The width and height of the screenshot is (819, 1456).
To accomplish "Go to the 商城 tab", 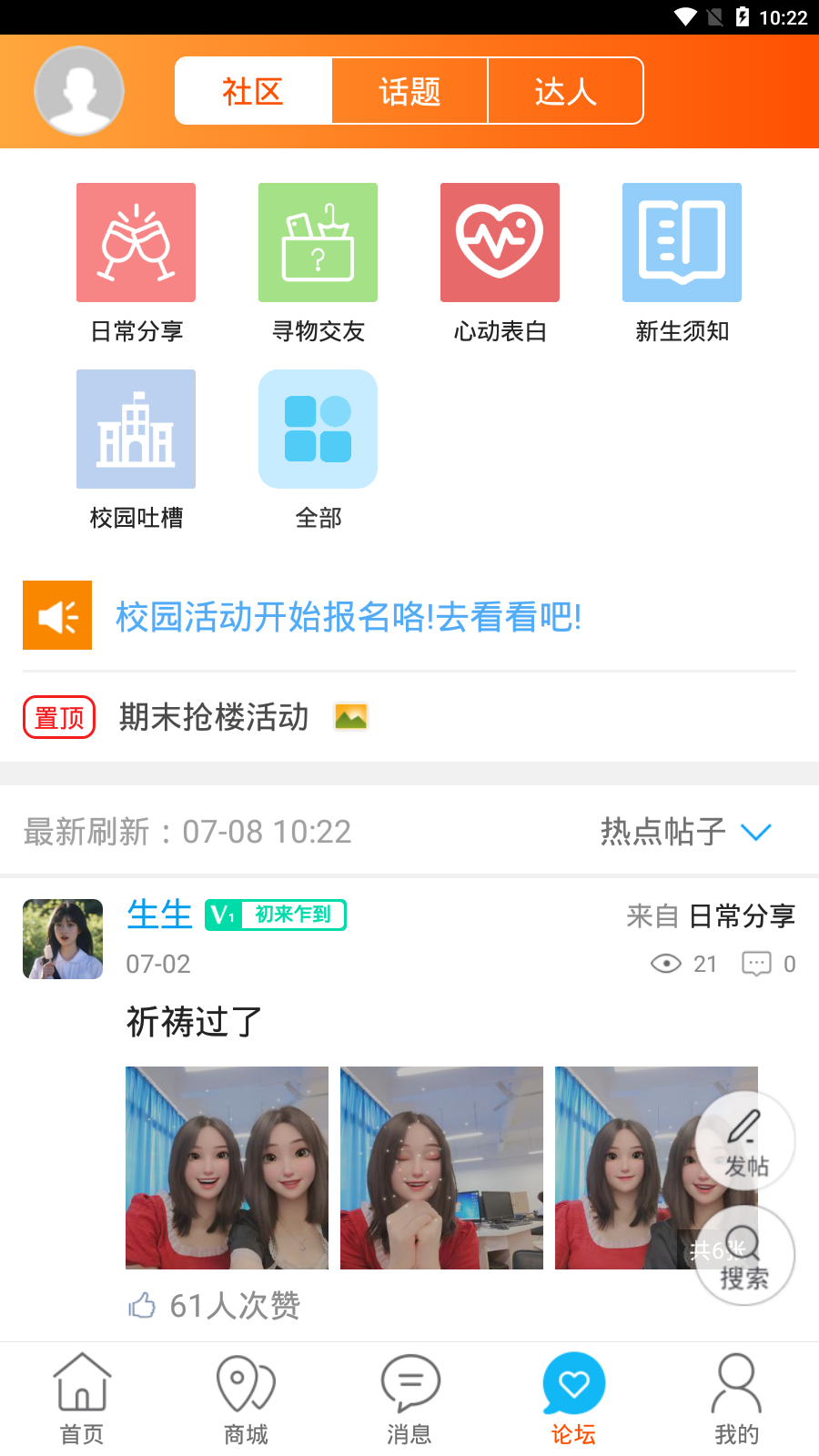I will coord(246,1399).
